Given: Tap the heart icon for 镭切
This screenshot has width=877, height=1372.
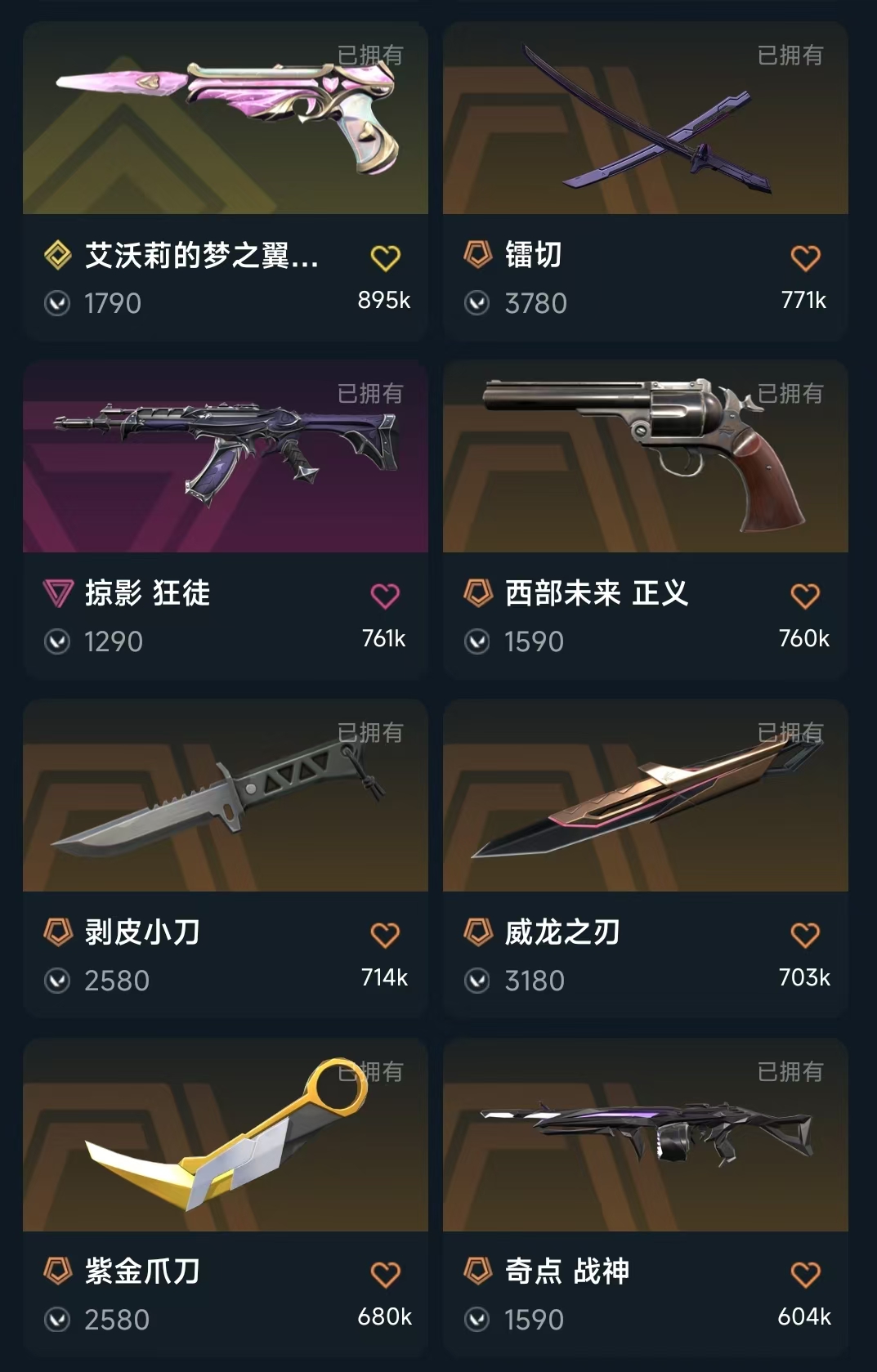Looking at the screenshot, I should pos(805,258).
